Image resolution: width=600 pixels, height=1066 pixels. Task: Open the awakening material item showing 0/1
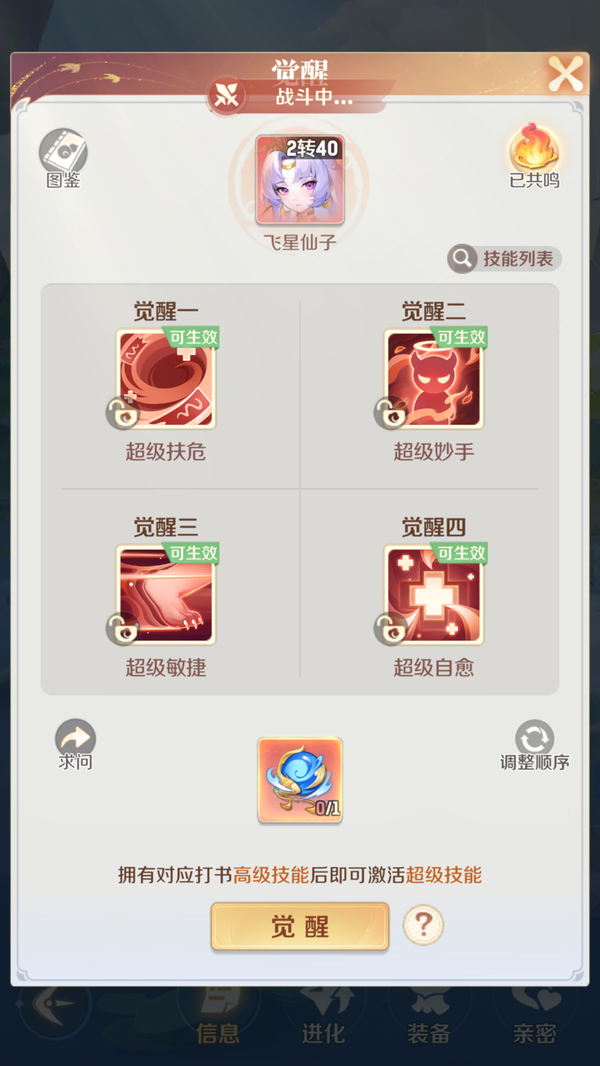coord(300,780)
